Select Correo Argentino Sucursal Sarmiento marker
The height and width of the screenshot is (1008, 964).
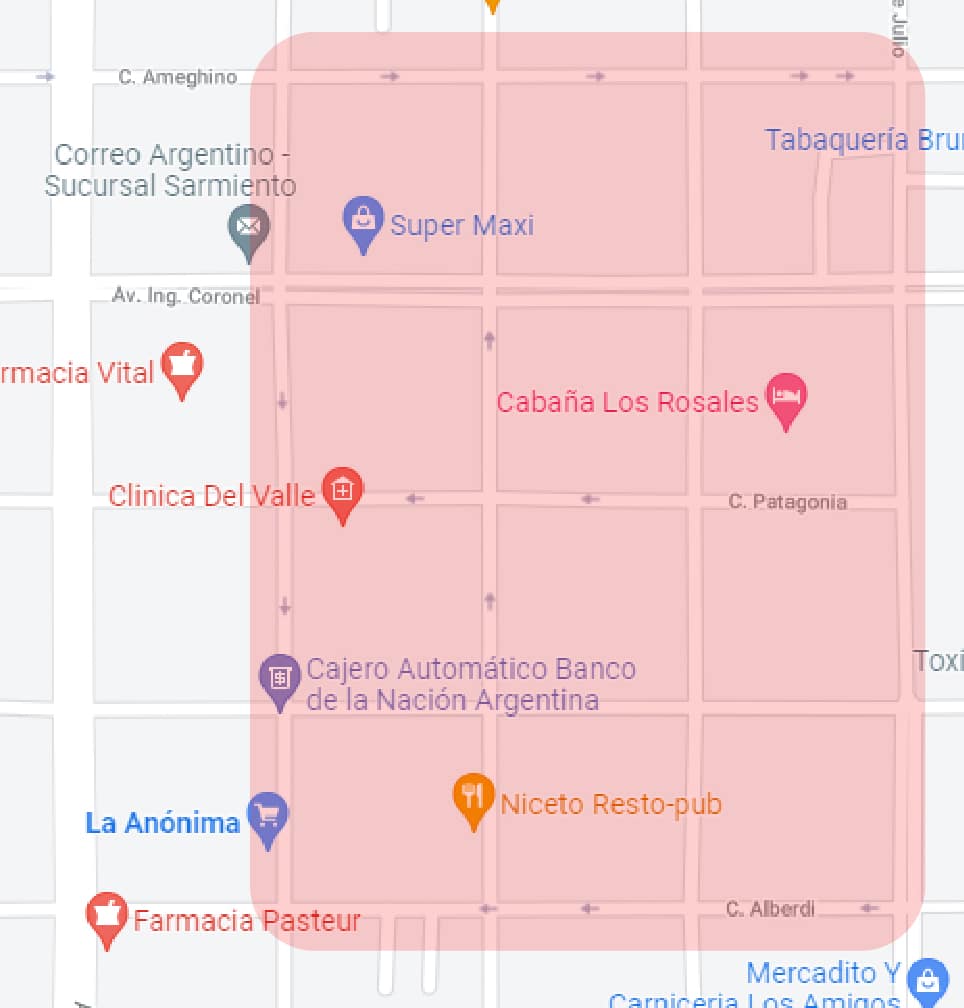(x=248, y=227)
